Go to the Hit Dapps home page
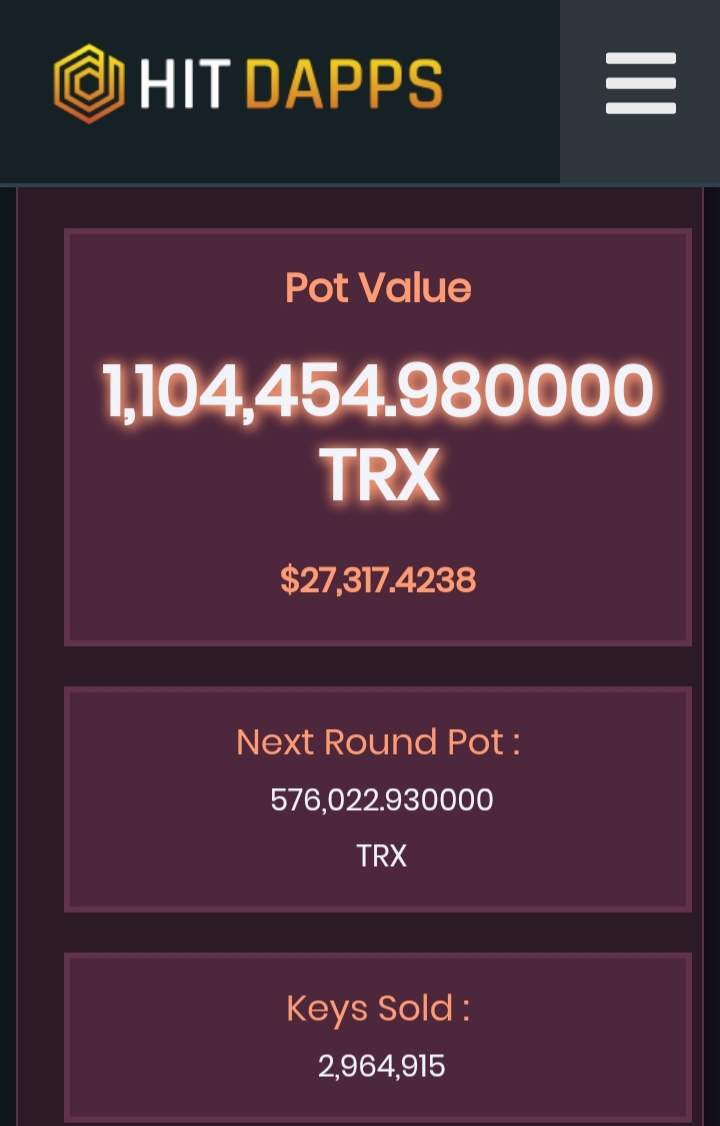This screenshot has height=1126, width=720. [248, 84]
